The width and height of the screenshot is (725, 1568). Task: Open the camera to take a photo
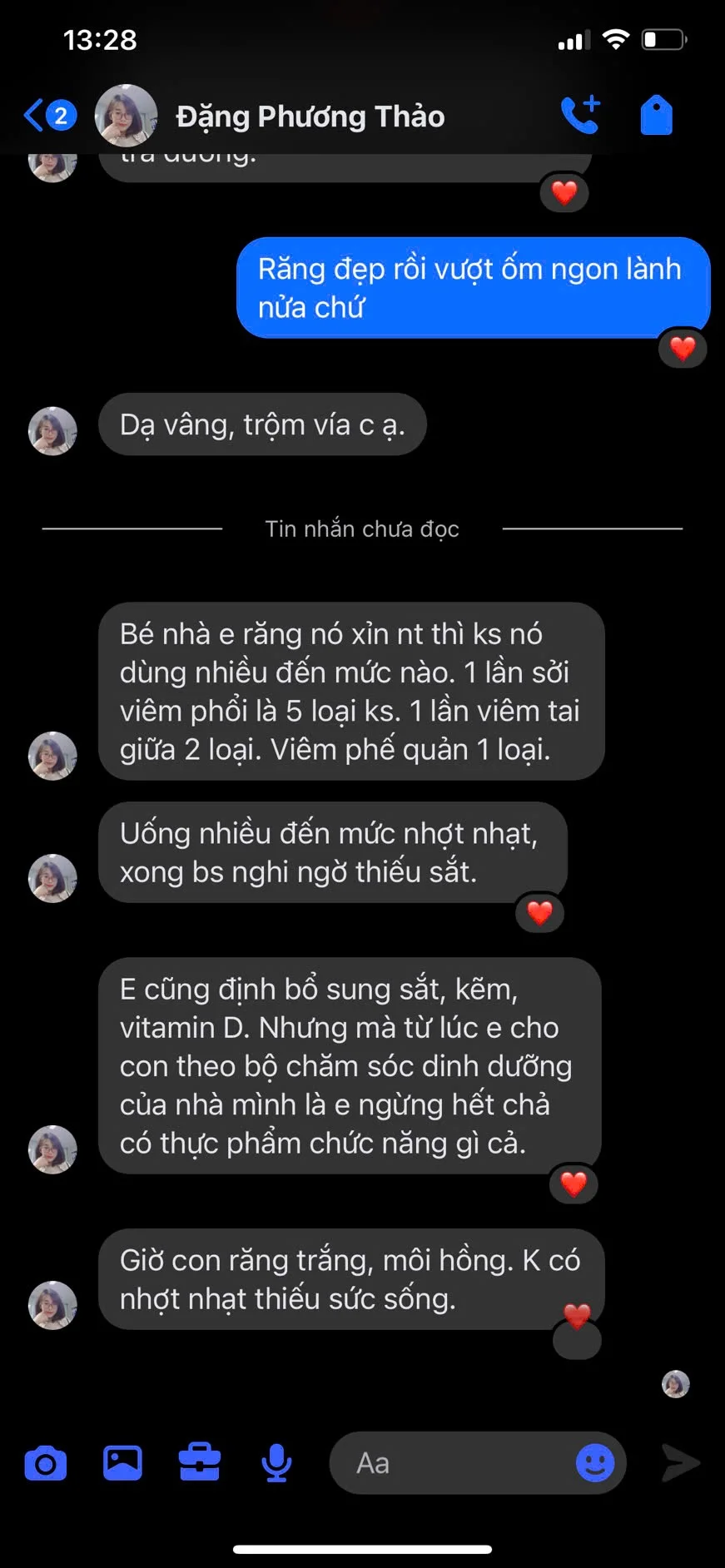tap(46, 1463)
